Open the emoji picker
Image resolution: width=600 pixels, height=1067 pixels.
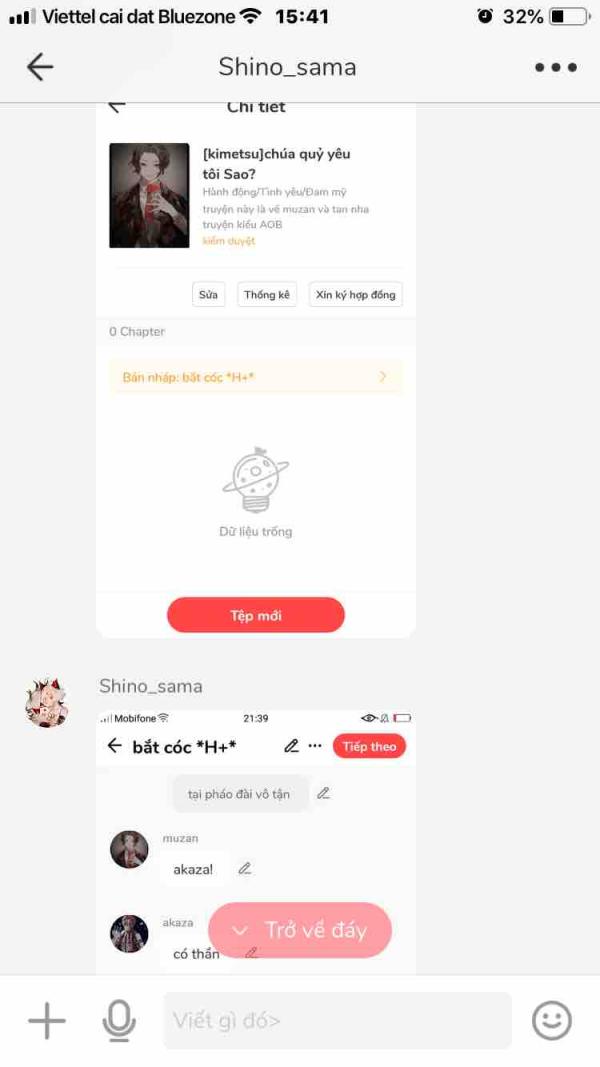pyautogui.click(x=551, y=1021)
